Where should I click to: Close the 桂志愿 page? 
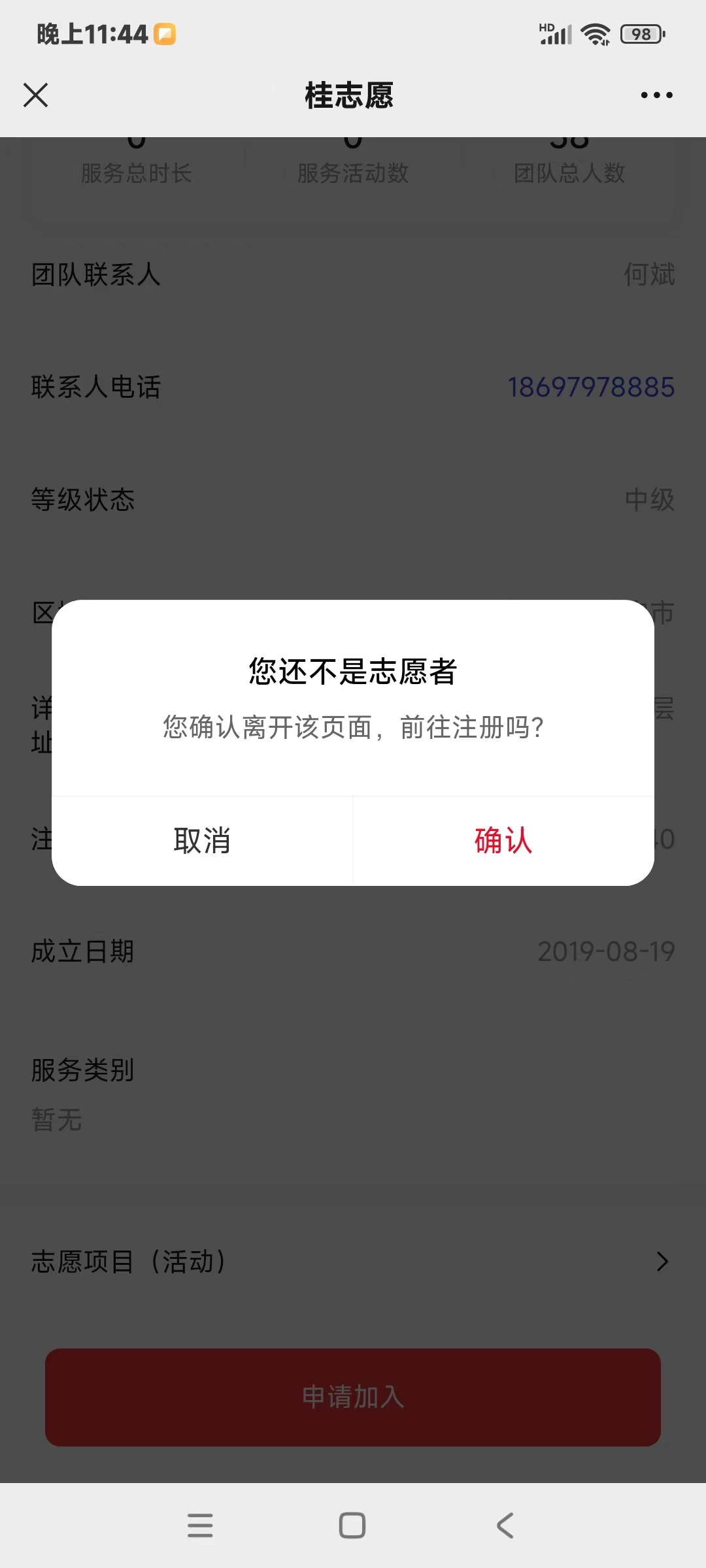click(x=36, y=95)
